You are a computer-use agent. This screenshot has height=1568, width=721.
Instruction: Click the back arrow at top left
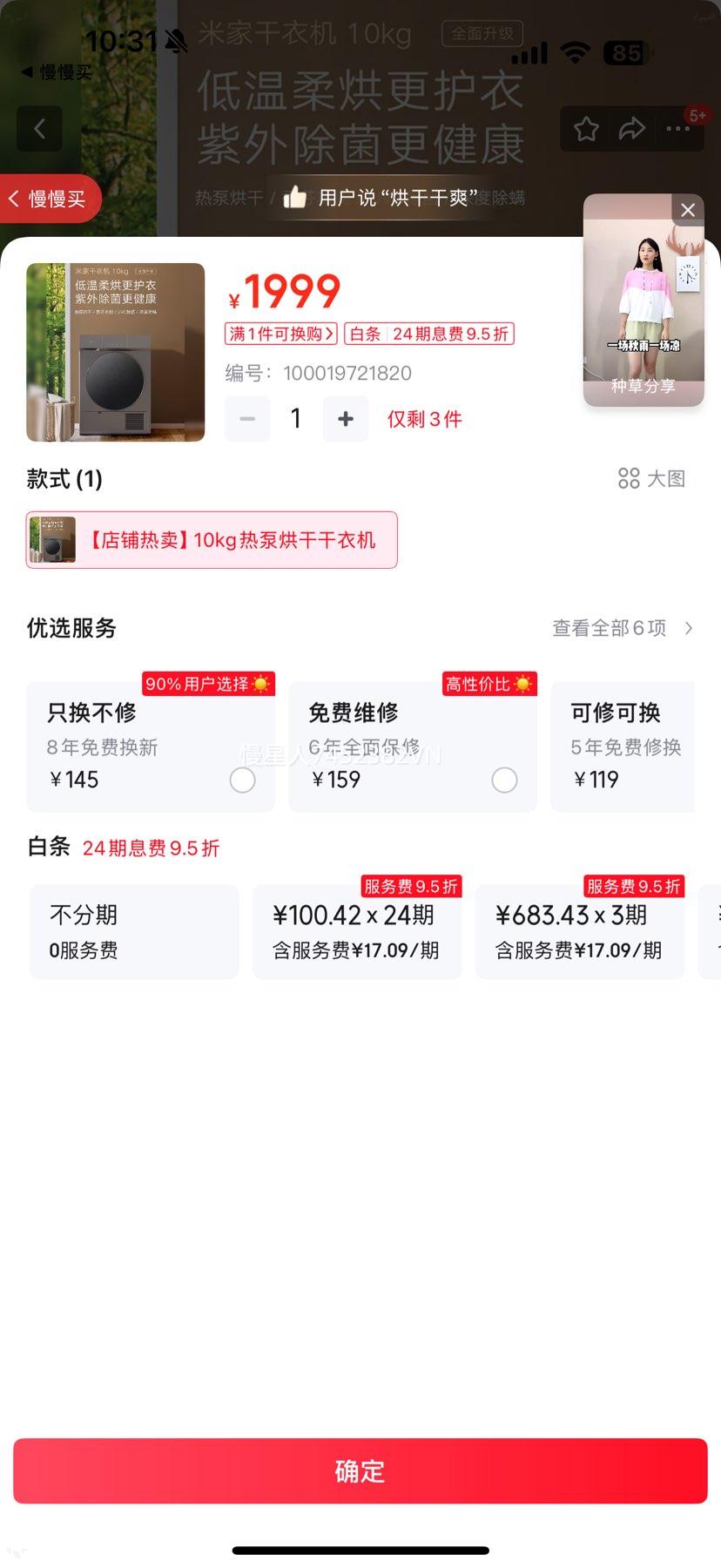[x=39, y=128]
